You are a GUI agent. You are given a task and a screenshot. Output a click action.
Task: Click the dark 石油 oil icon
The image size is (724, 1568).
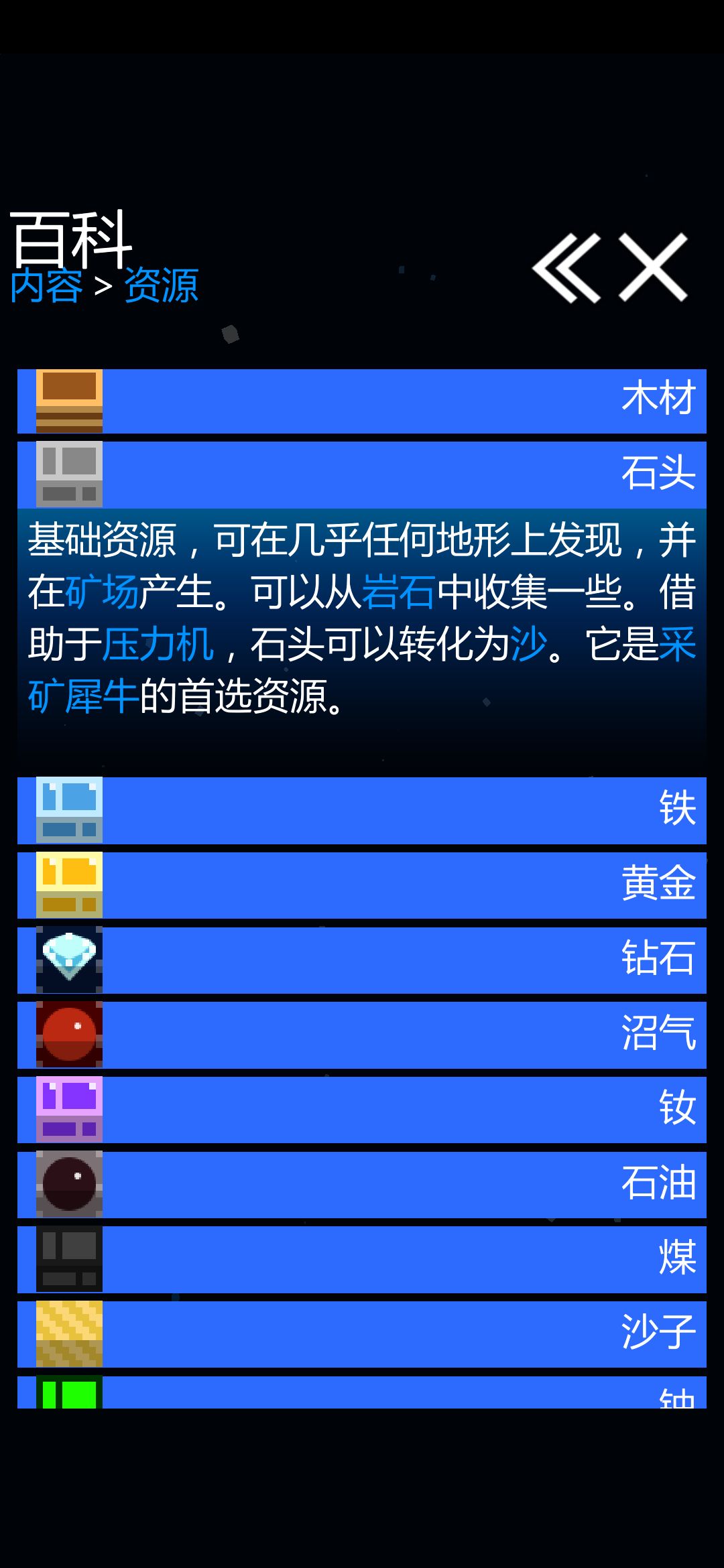click(69, 1184)
